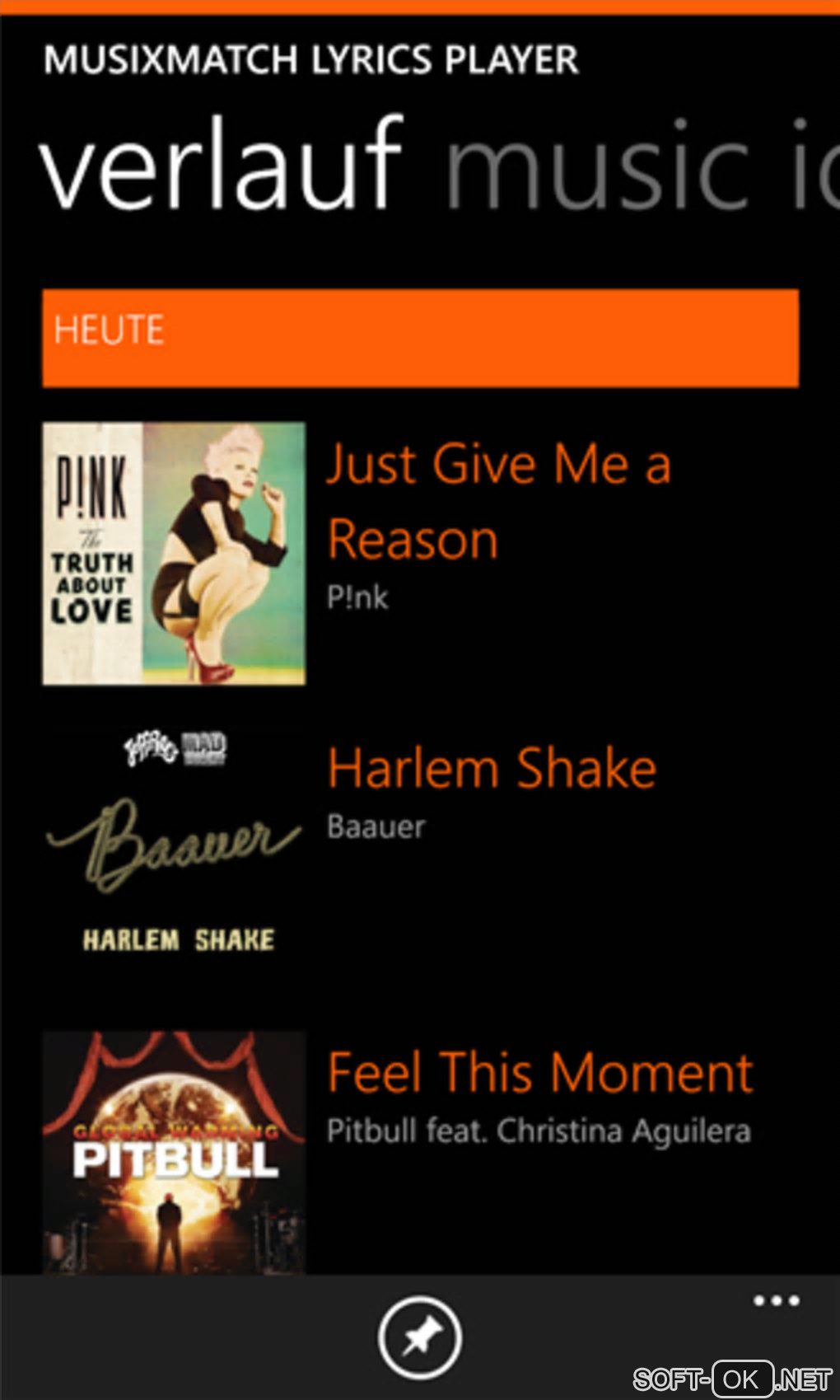
Task: Open the three-dot overflow menu
Action: pos(776,1301)
